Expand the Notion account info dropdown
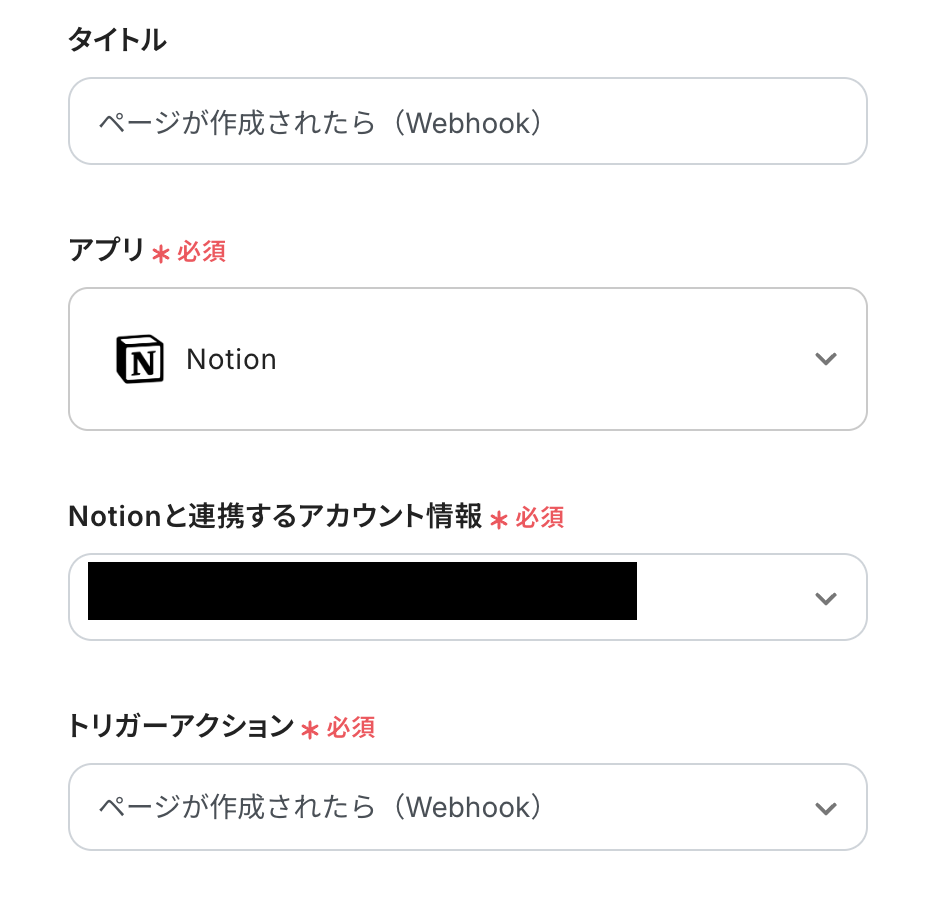939x911 pixels. coord(825,598)
